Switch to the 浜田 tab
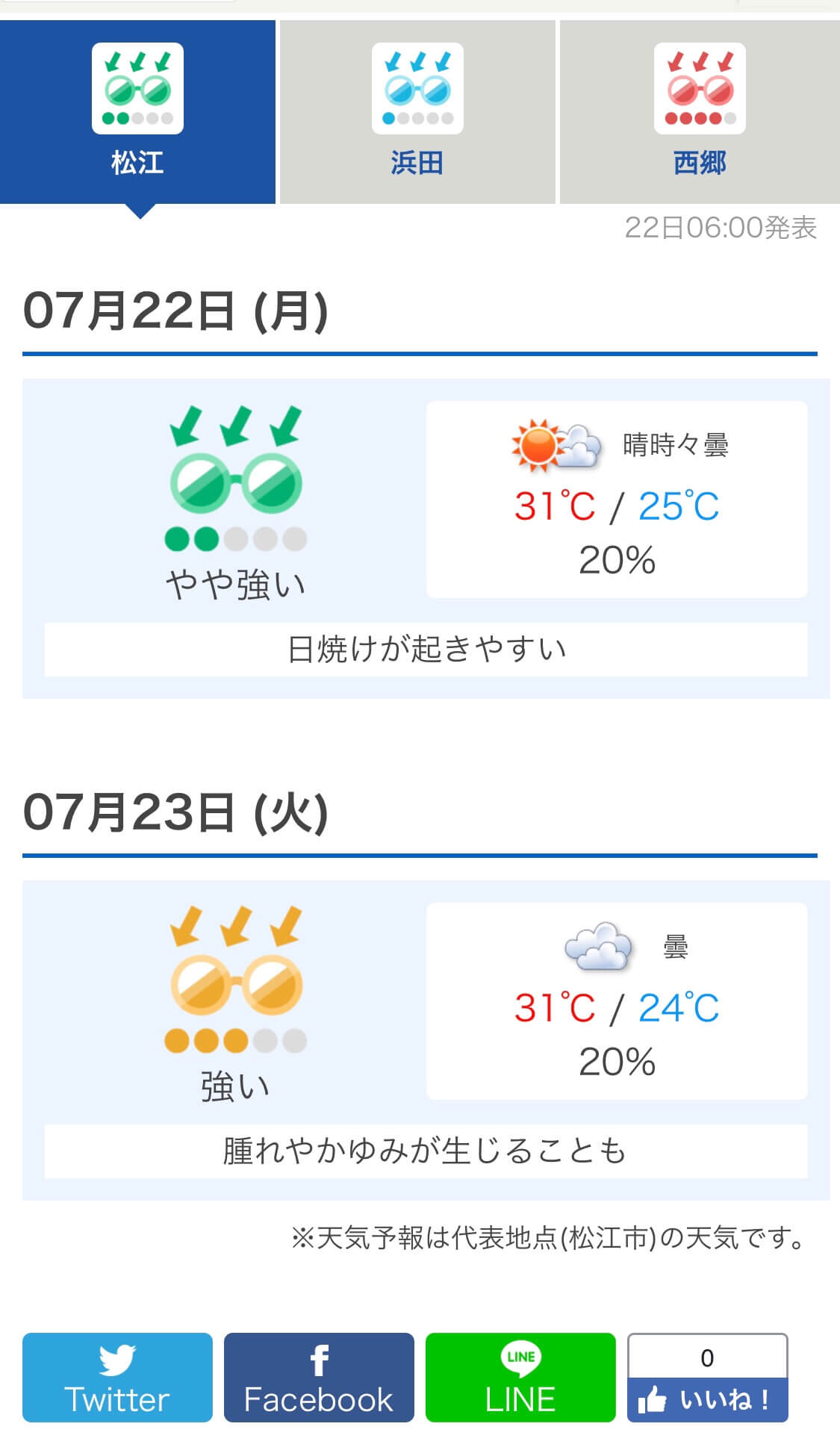This screenshot has height=1453, width=840. [x=417, y=112]
